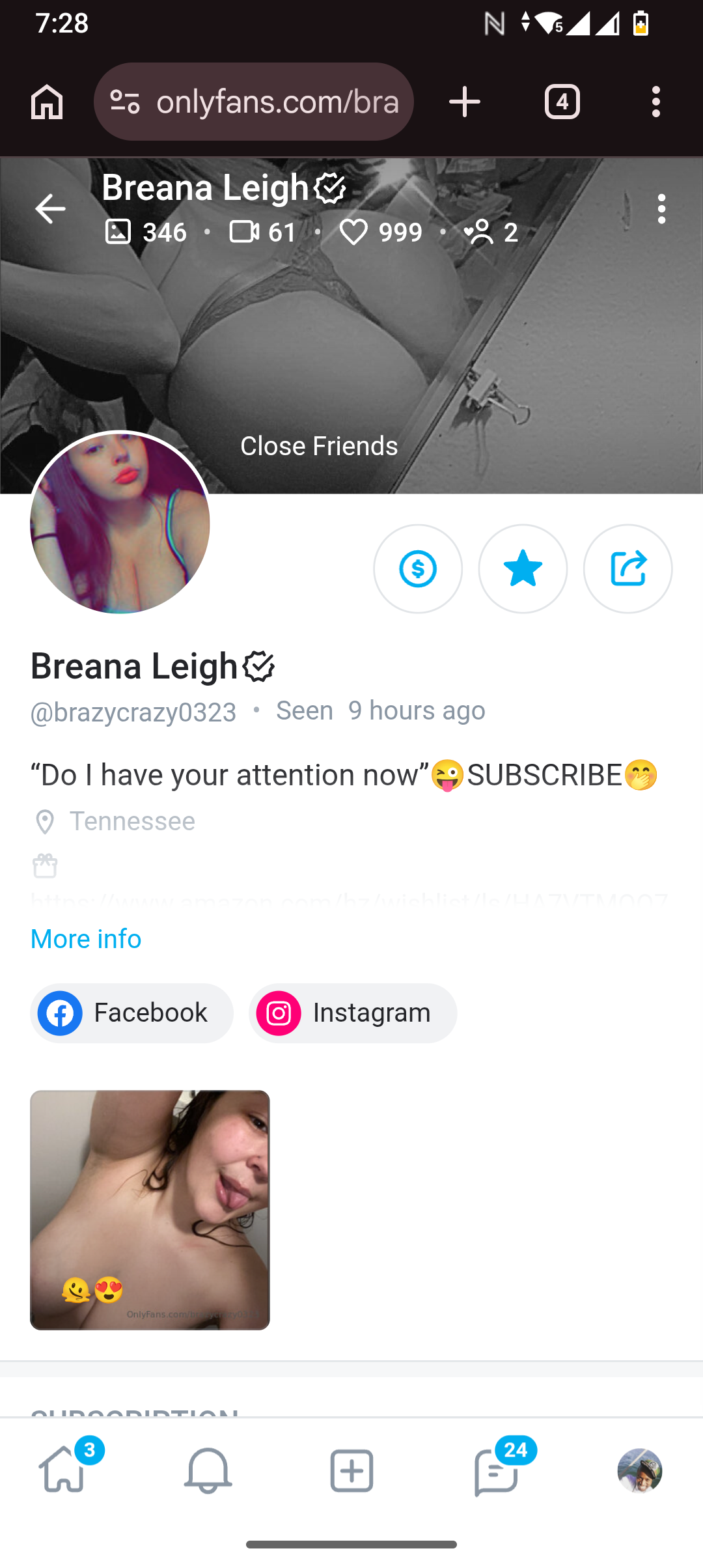Open the tab switcher showing 4 tabs
This screenshot has width=703, height=1568.
pos(562,102)
